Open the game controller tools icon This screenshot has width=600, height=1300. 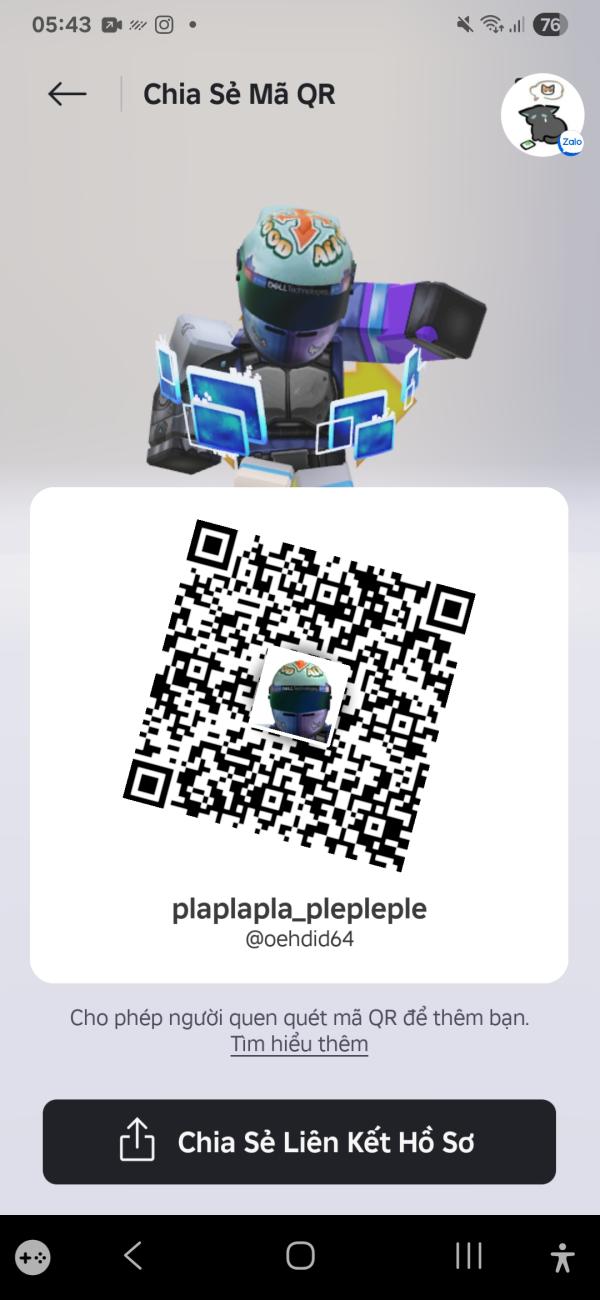pos(33,1257)
